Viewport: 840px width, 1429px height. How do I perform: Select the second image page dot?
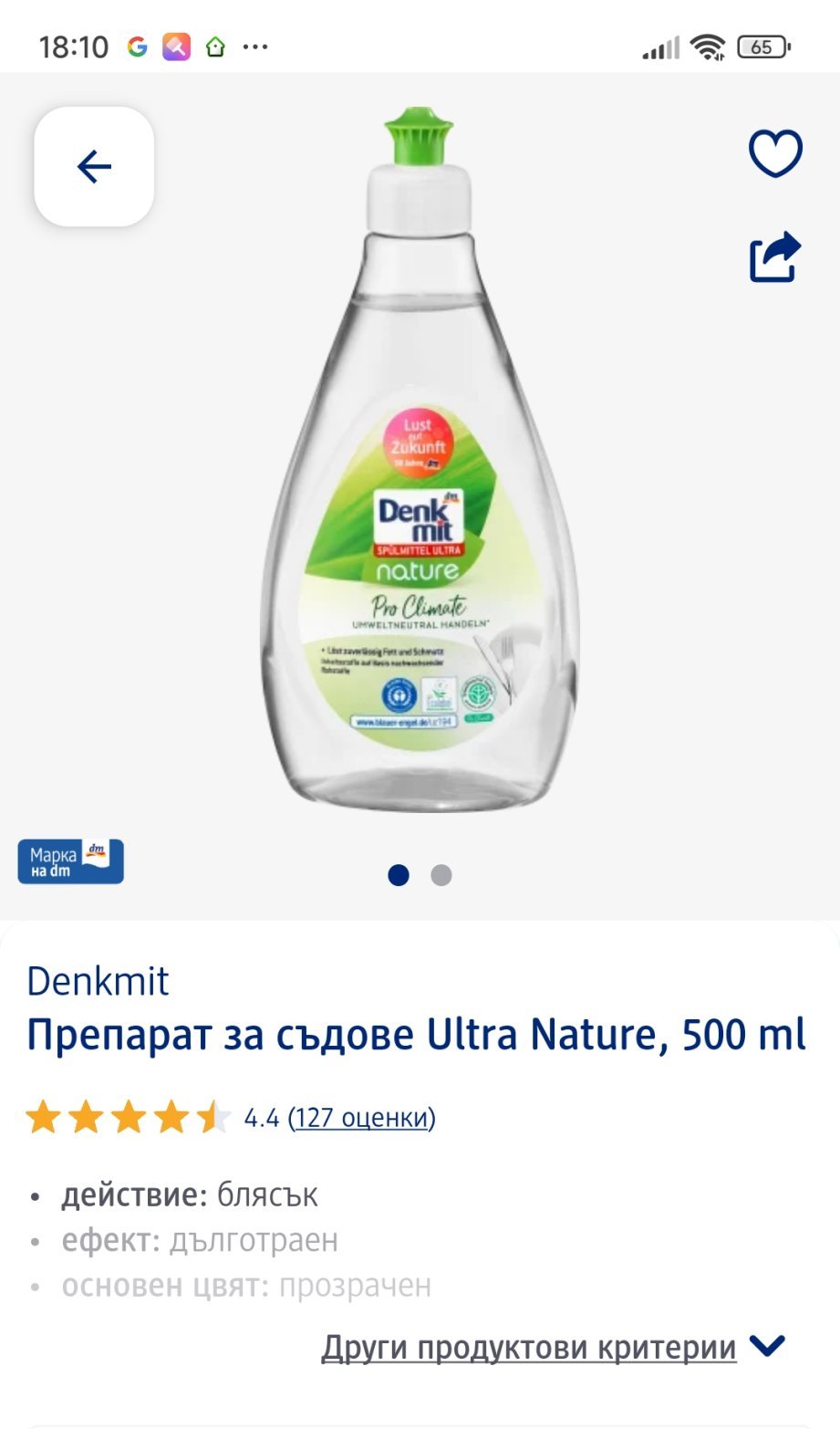pyautogui.click(x=441, y=875)
